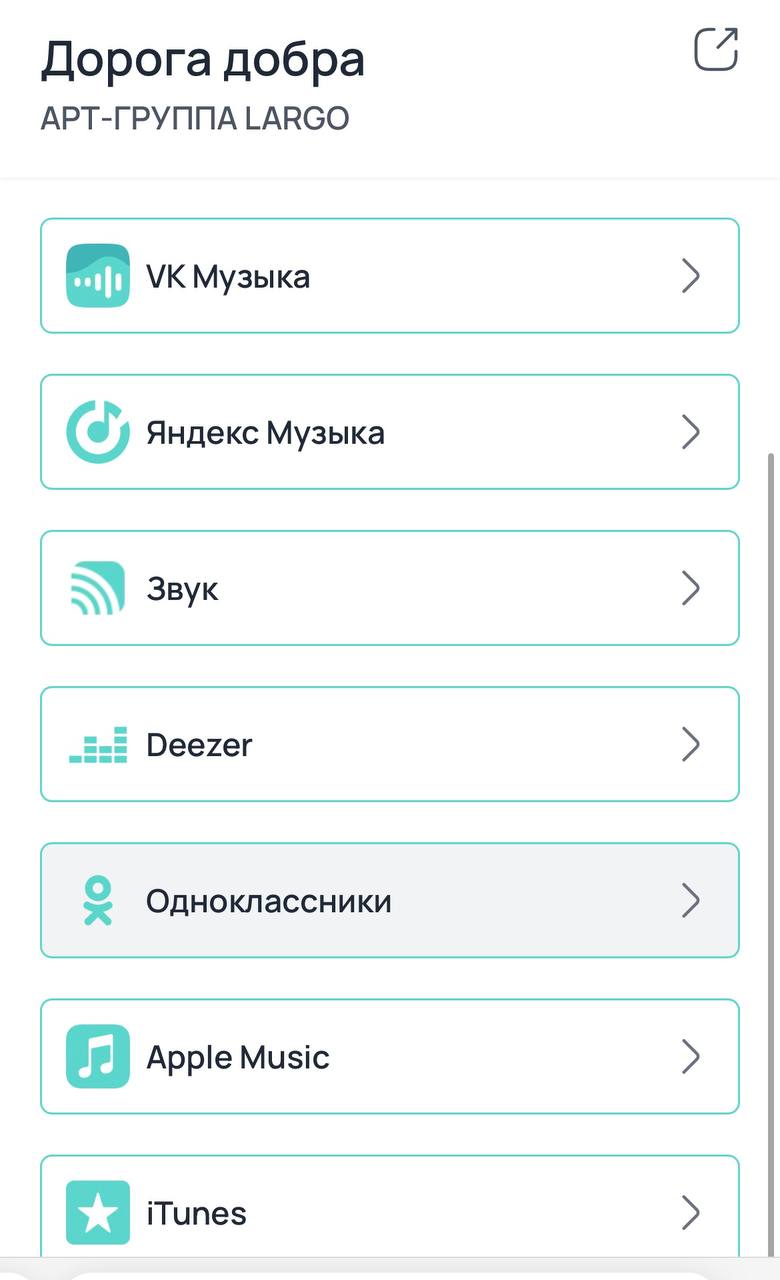Go to Одноклассники music page
The height and width of the screenshot is (1280, 780).
390,900
